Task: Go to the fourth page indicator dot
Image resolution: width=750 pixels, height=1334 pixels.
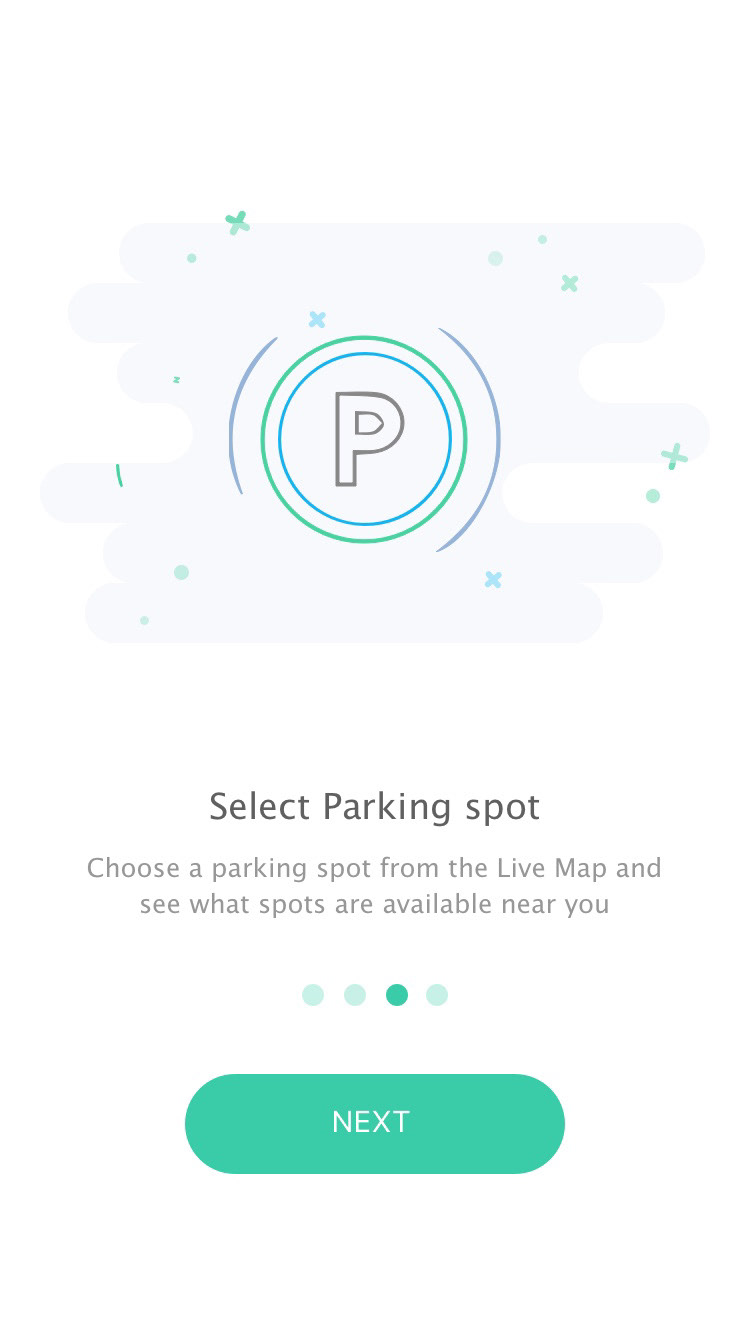Action: coord(437,995)
